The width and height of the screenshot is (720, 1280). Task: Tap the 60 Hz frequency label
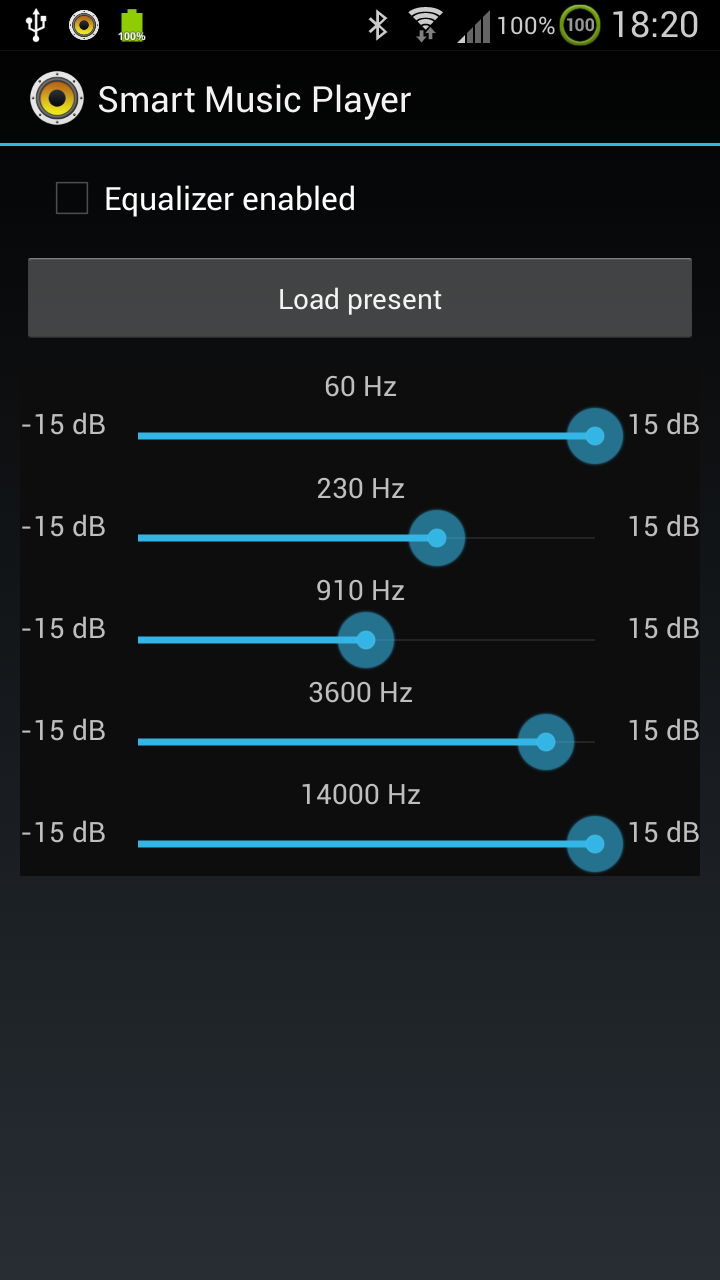[x=360, y=386]
